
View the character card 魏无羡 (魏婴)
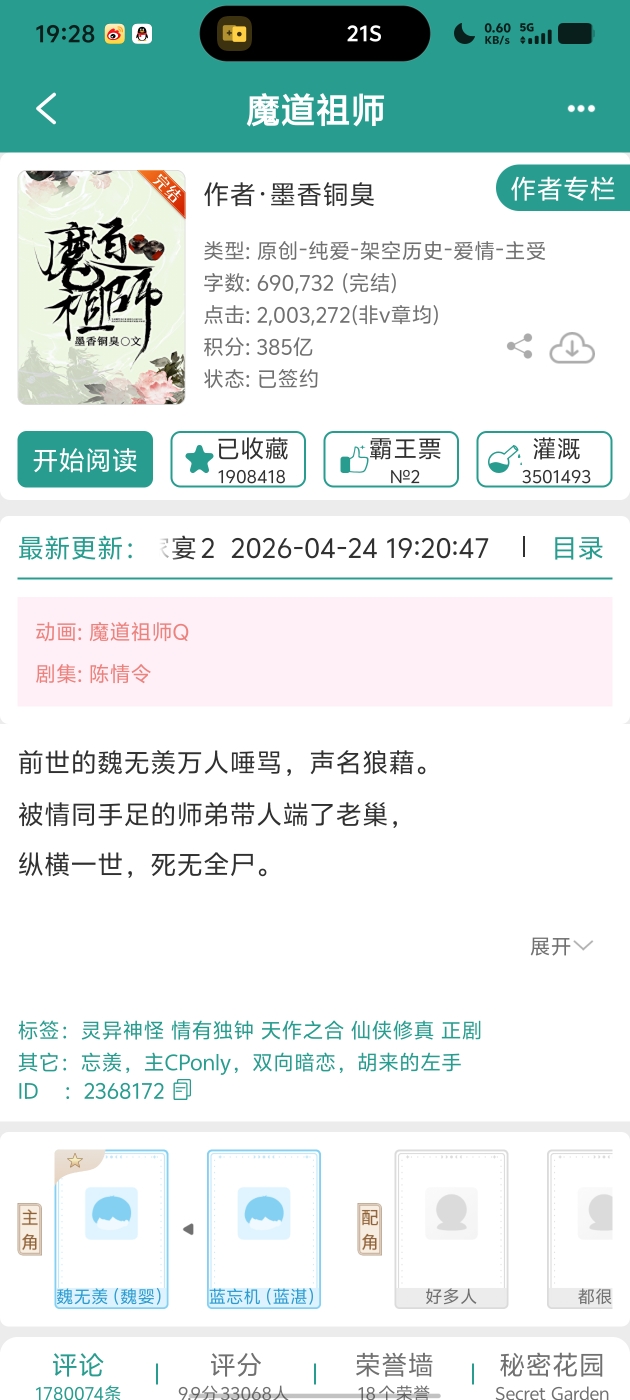pyautogui.click(x=111, y=1228)
